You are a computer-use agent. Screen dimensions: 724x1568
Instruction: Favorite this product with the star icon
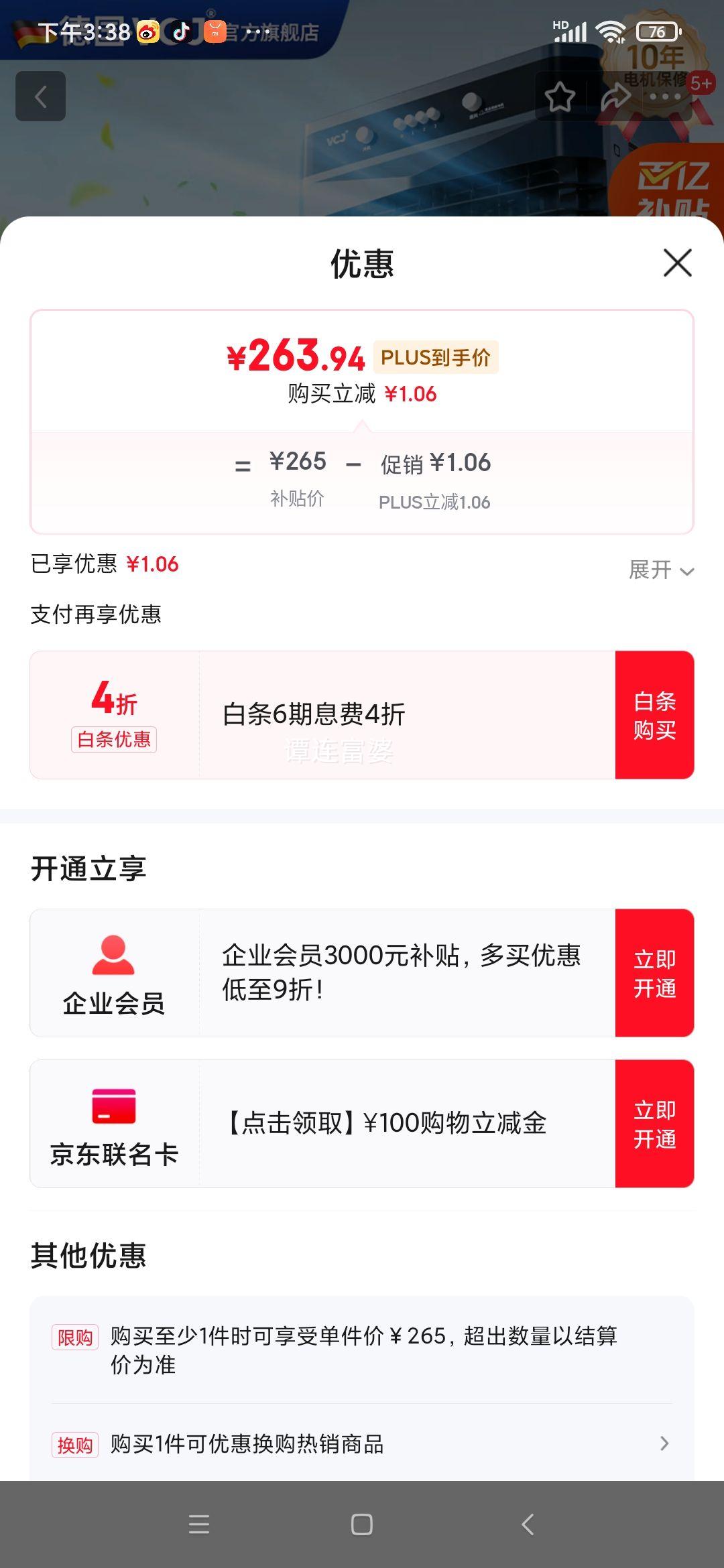click(560, 96)
